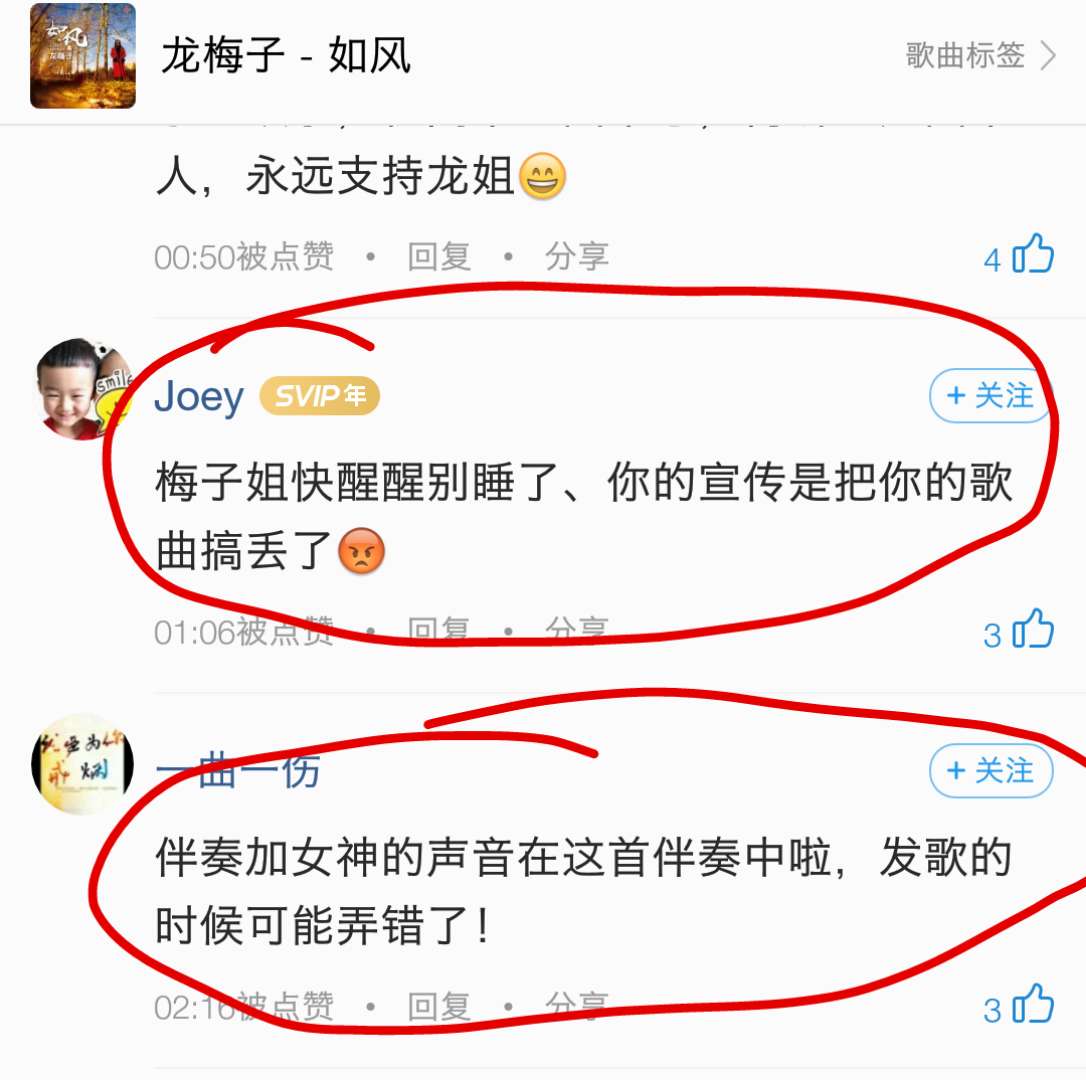Reply to the 永远支持龙姐 comment

click(438, 257)
